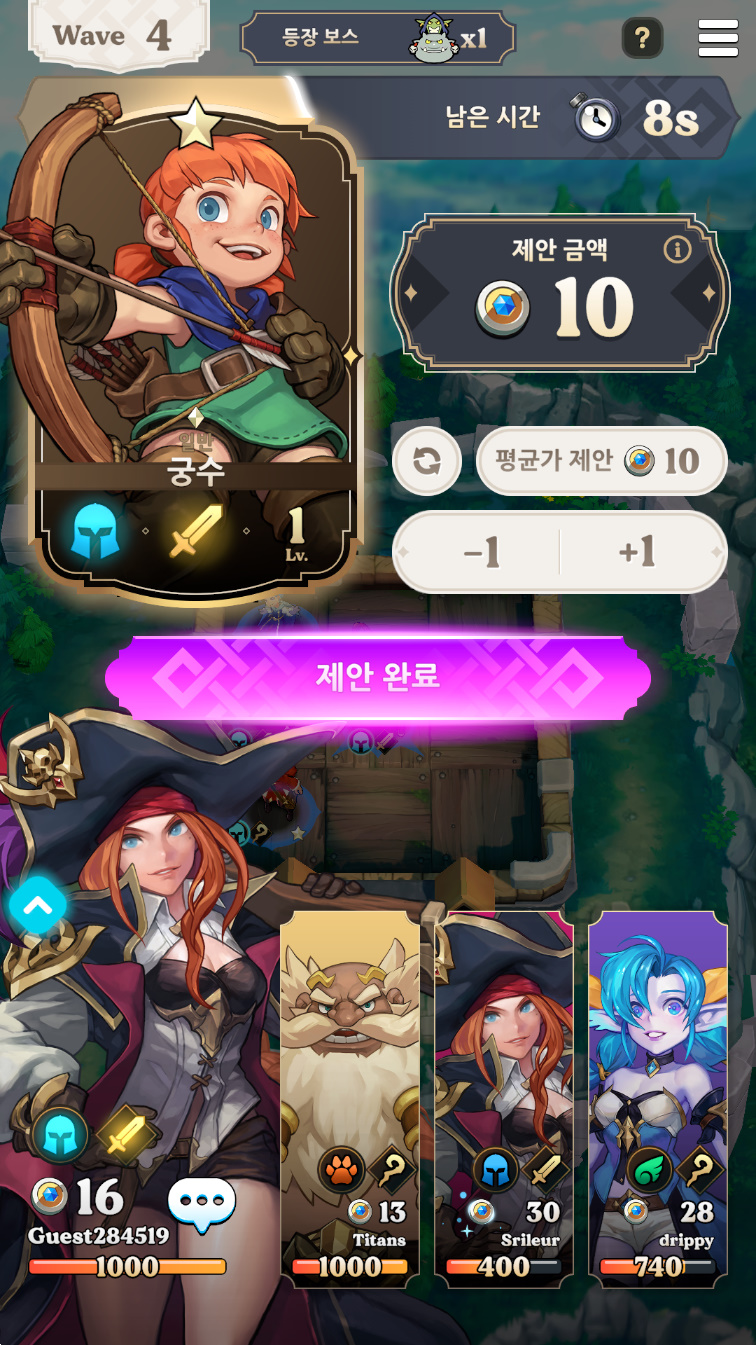Select 평균가 제안 10 button
This screenshot has width=756, height=1345.
click(x=601, y=461)
